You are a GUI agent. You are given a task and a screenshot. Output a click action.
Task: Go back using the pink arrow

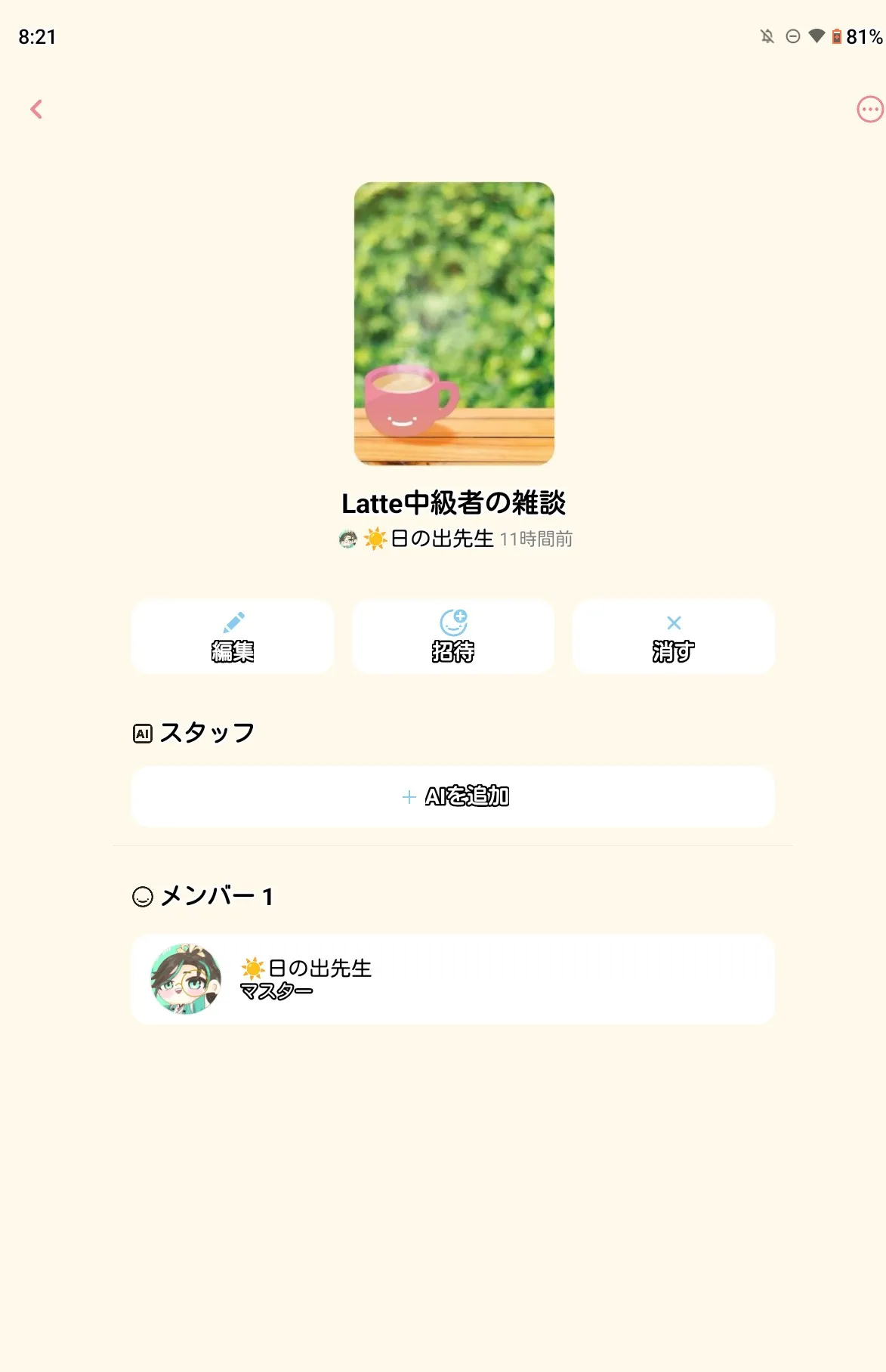(36, 110)
